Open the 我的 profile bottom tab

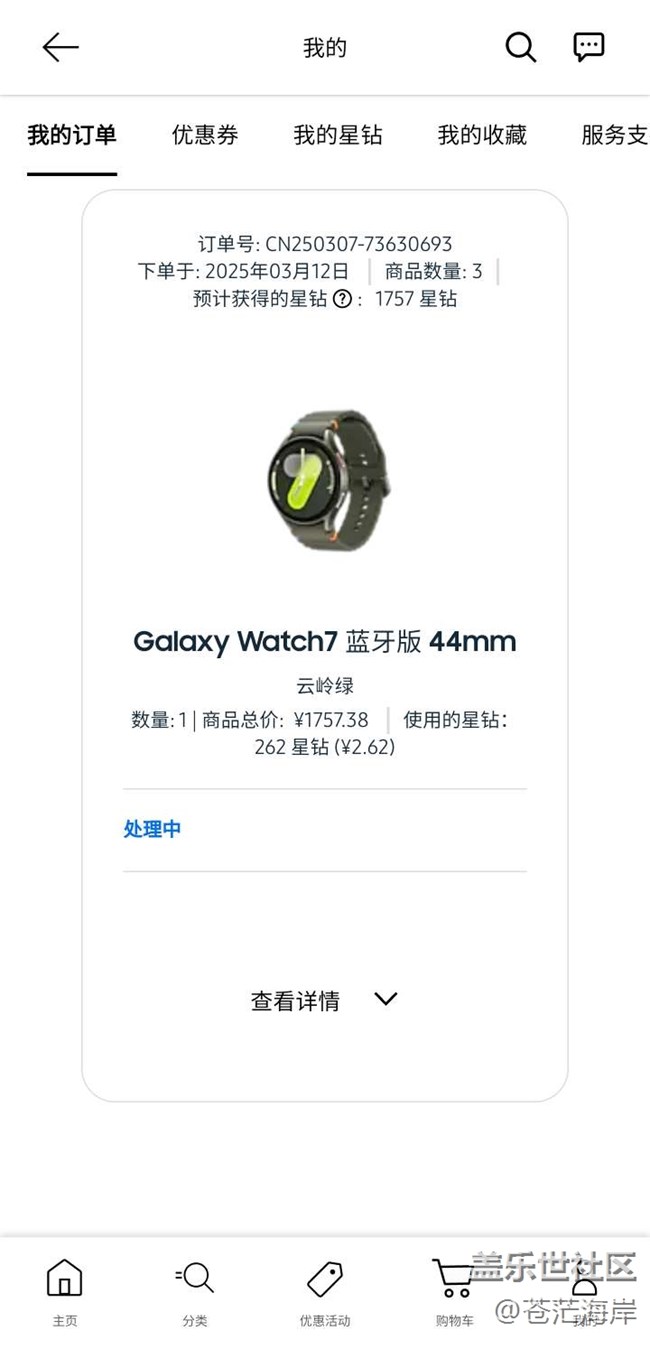coord(584,1291)
